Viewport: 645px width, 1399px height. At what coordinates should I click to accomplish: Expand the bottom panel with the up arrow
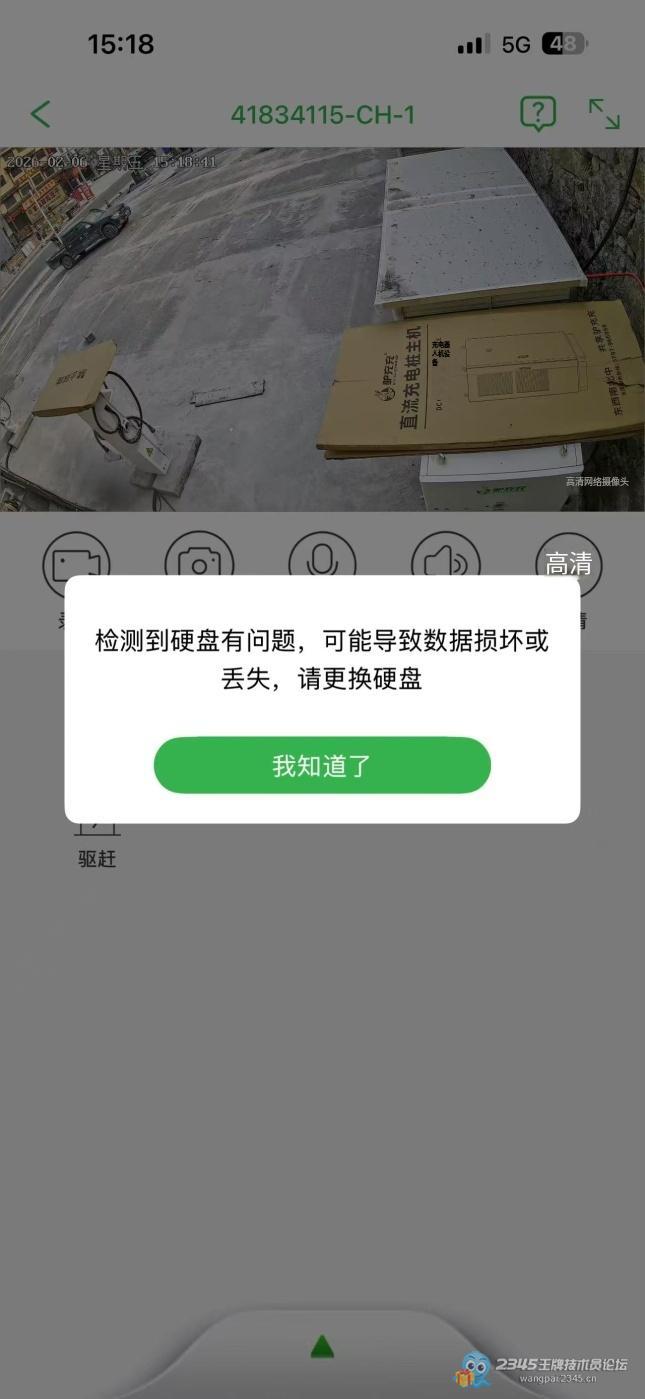(x=322, y=1346)
